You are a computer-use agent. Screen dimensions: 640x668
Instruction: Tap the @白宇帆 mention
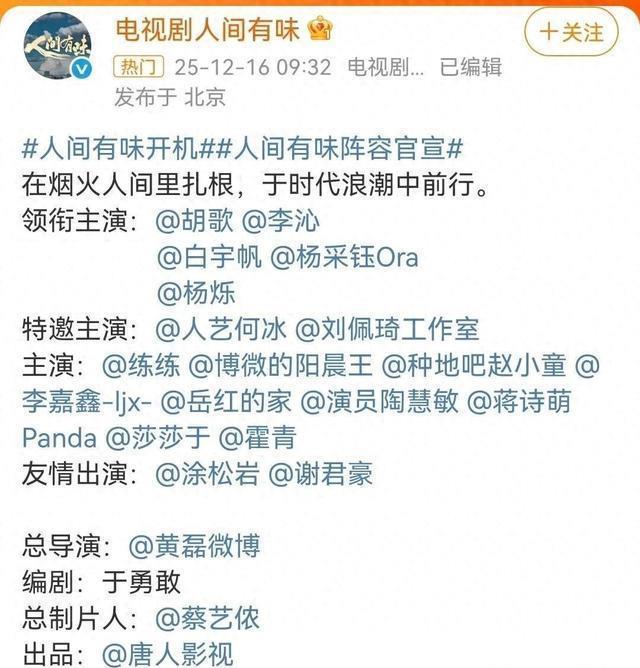tap(209, 257)
